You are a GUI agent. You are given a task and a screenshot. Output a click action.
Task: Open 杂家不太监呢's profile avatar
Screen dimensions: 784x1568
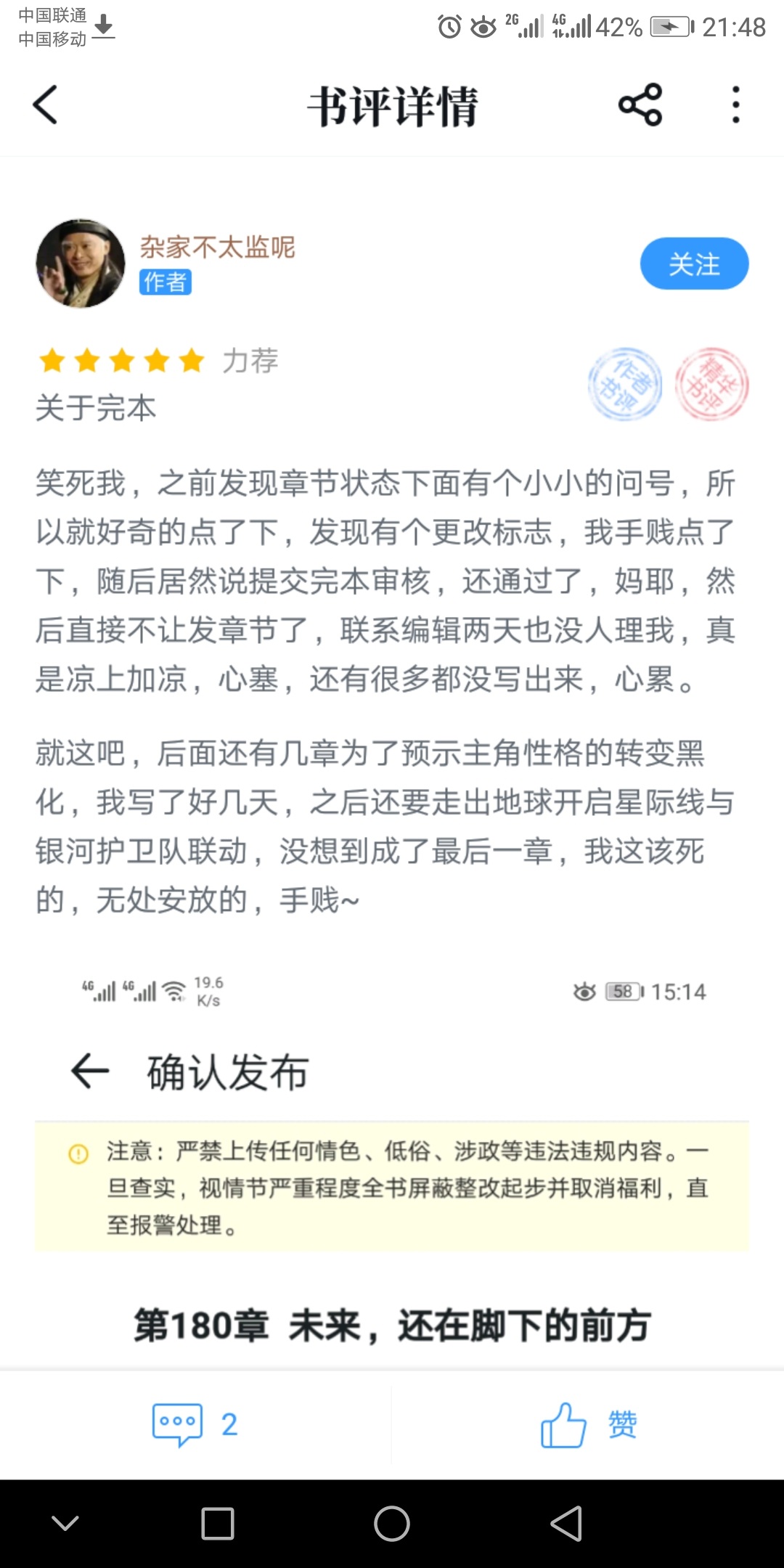(x=81, y=264)
